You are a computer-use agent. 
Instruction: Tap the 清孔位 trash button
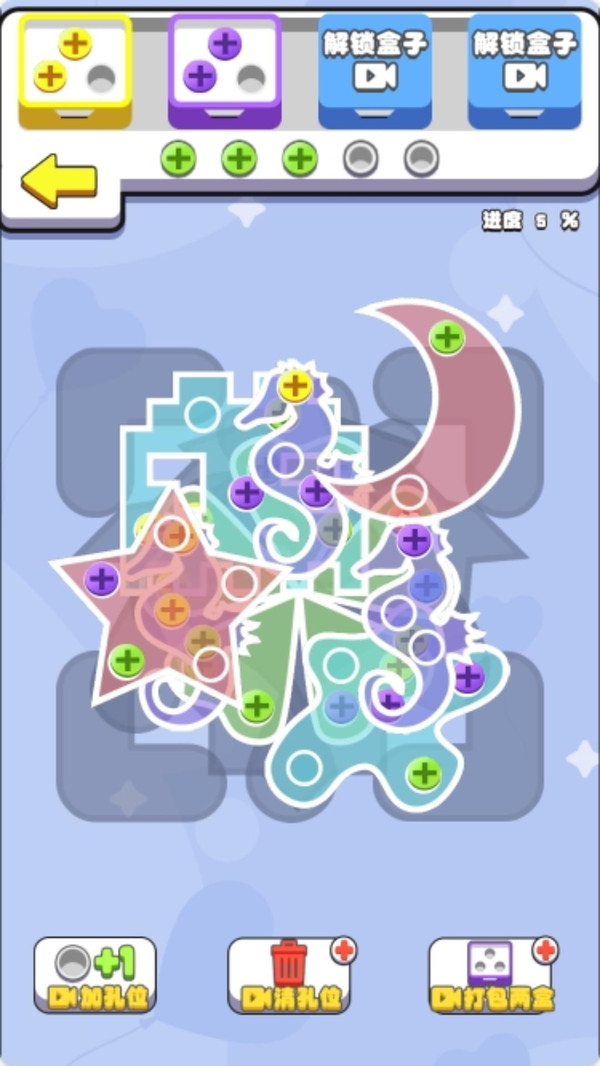pyautogui.click(x=290, y=973)
